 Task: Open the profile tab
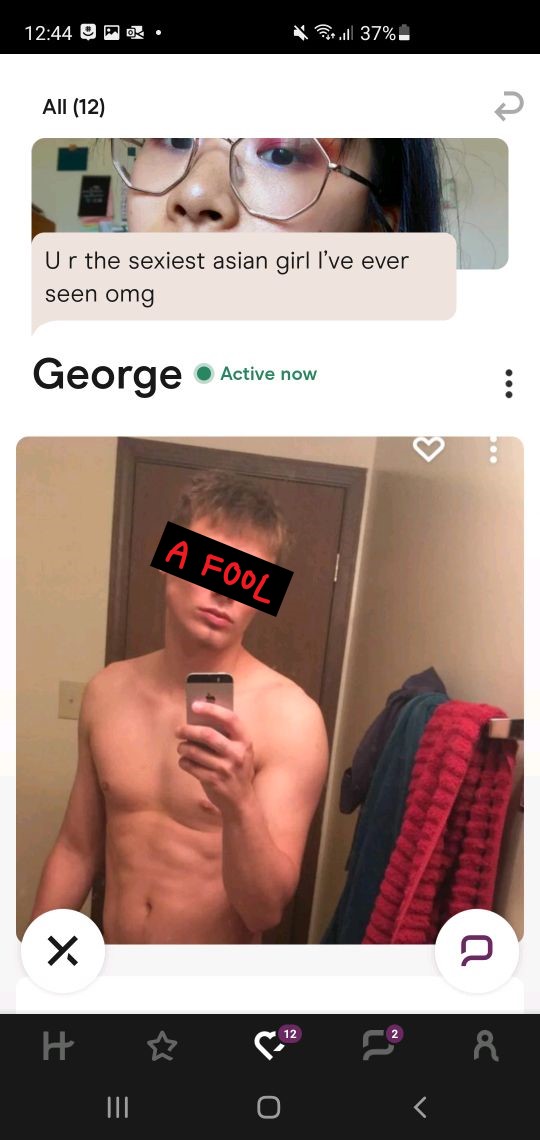[x=485, y=1046]
